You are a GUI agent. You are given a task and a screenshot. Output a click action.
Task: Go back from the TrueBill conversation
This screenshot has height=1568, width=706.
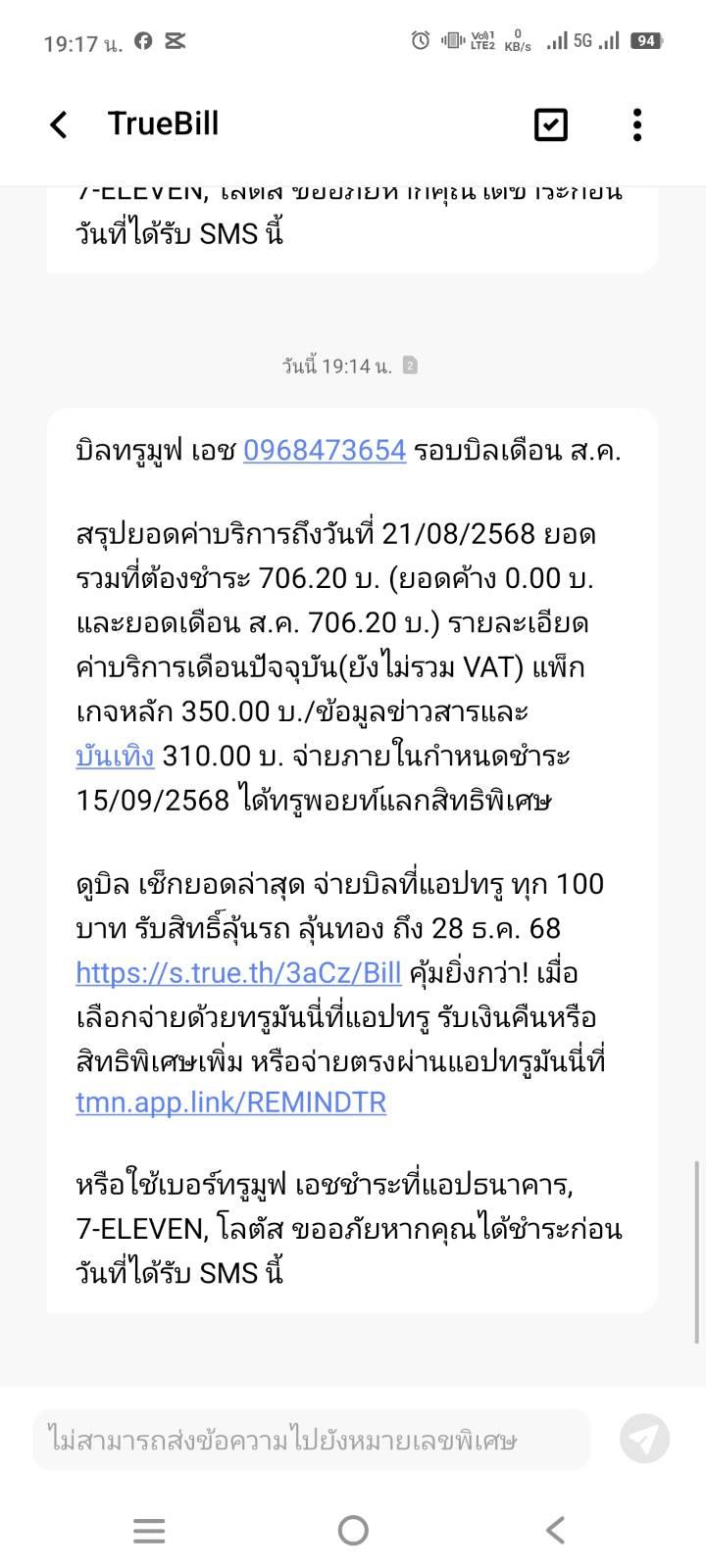tap(59, 124)
